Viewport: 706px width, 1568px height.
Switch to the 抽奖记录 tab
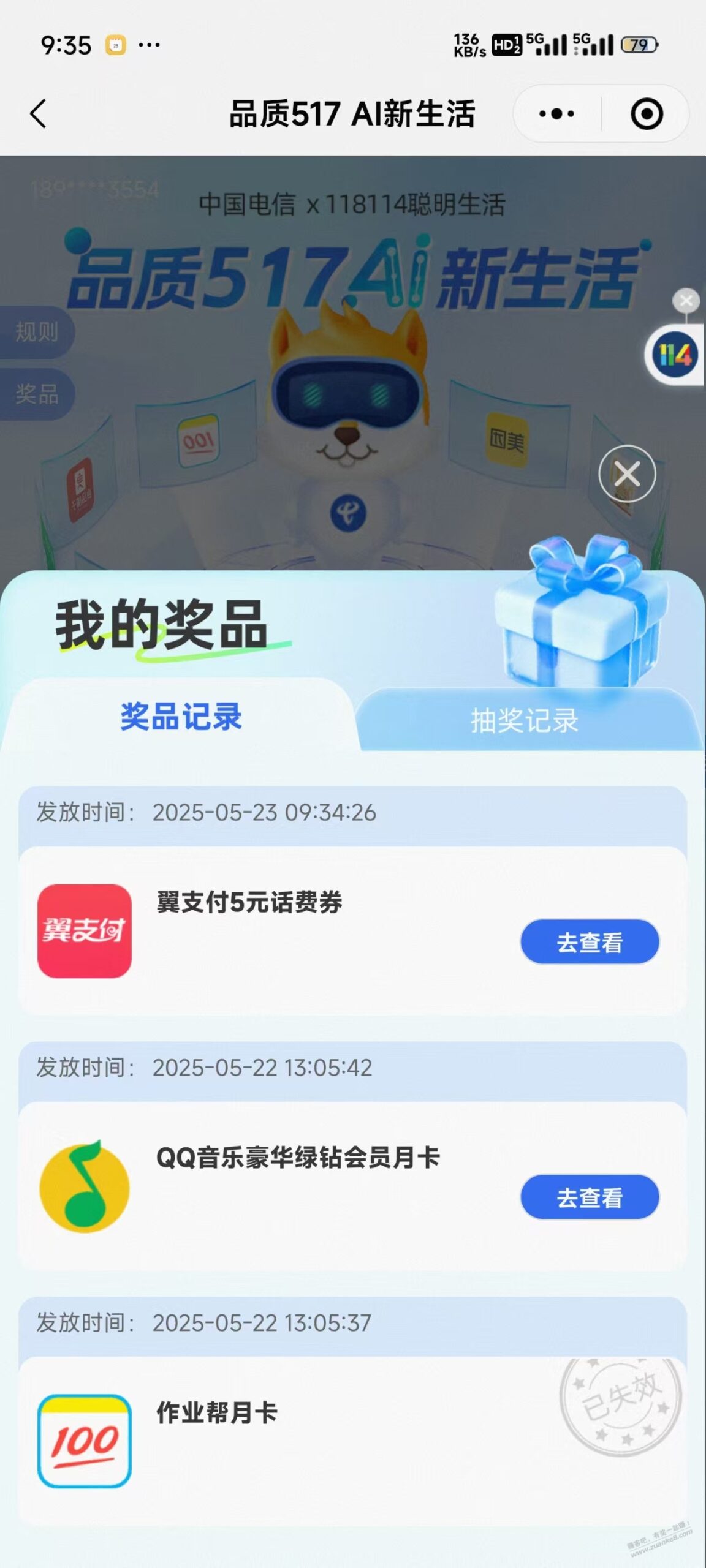coord(524,723)
